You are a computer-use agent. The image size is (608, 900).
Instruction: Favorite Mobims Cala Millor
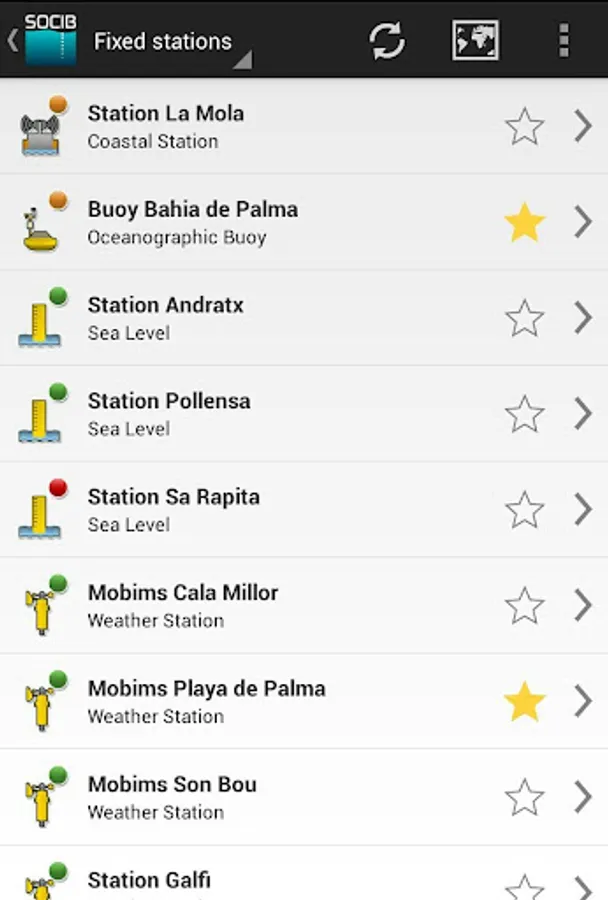tap(524, 607)
